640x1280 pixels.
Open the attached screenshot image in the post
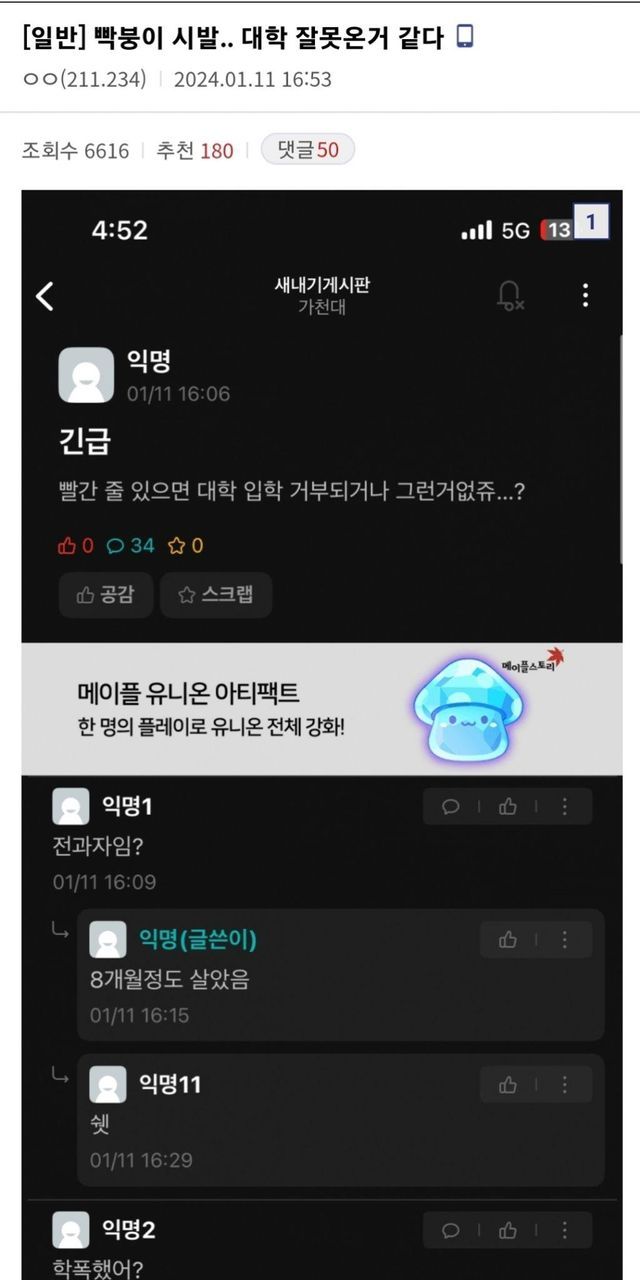pos(320,735)
